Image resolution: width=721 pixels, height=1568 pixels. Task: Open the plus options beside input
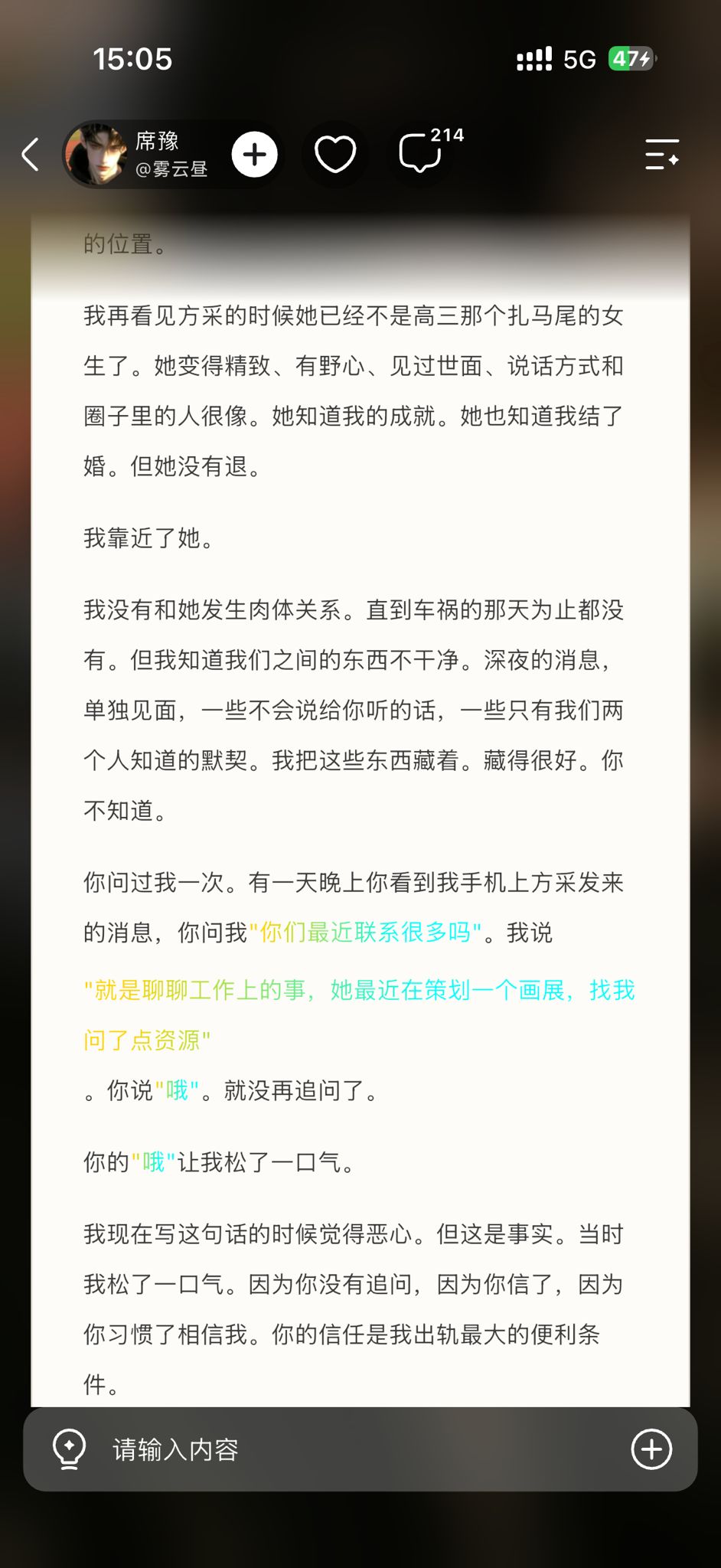[651, 1449]
